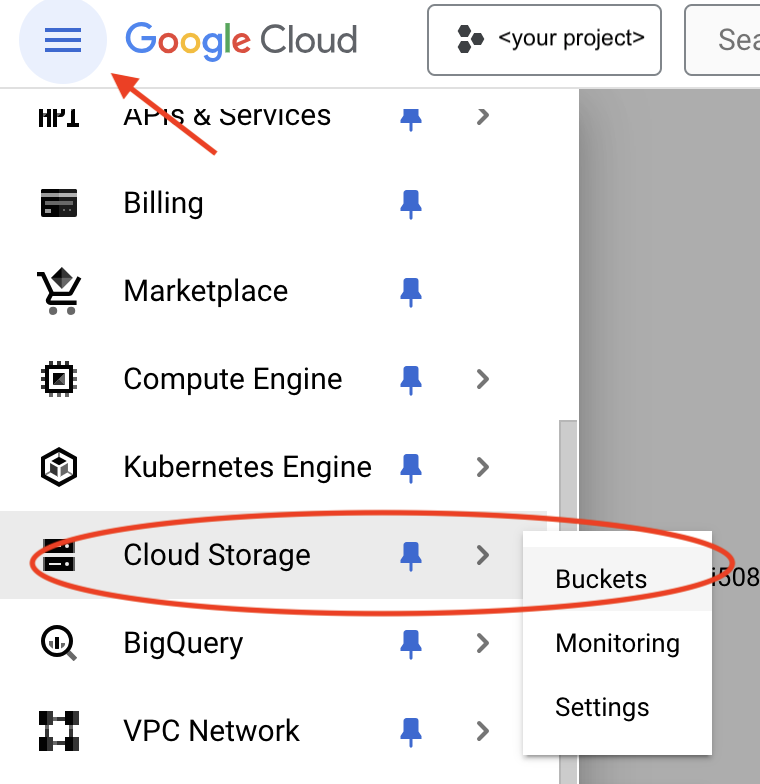This screenshot has height=784, width=760.
Task: Open the <your project> project selector
Action: tap(544, 40)
